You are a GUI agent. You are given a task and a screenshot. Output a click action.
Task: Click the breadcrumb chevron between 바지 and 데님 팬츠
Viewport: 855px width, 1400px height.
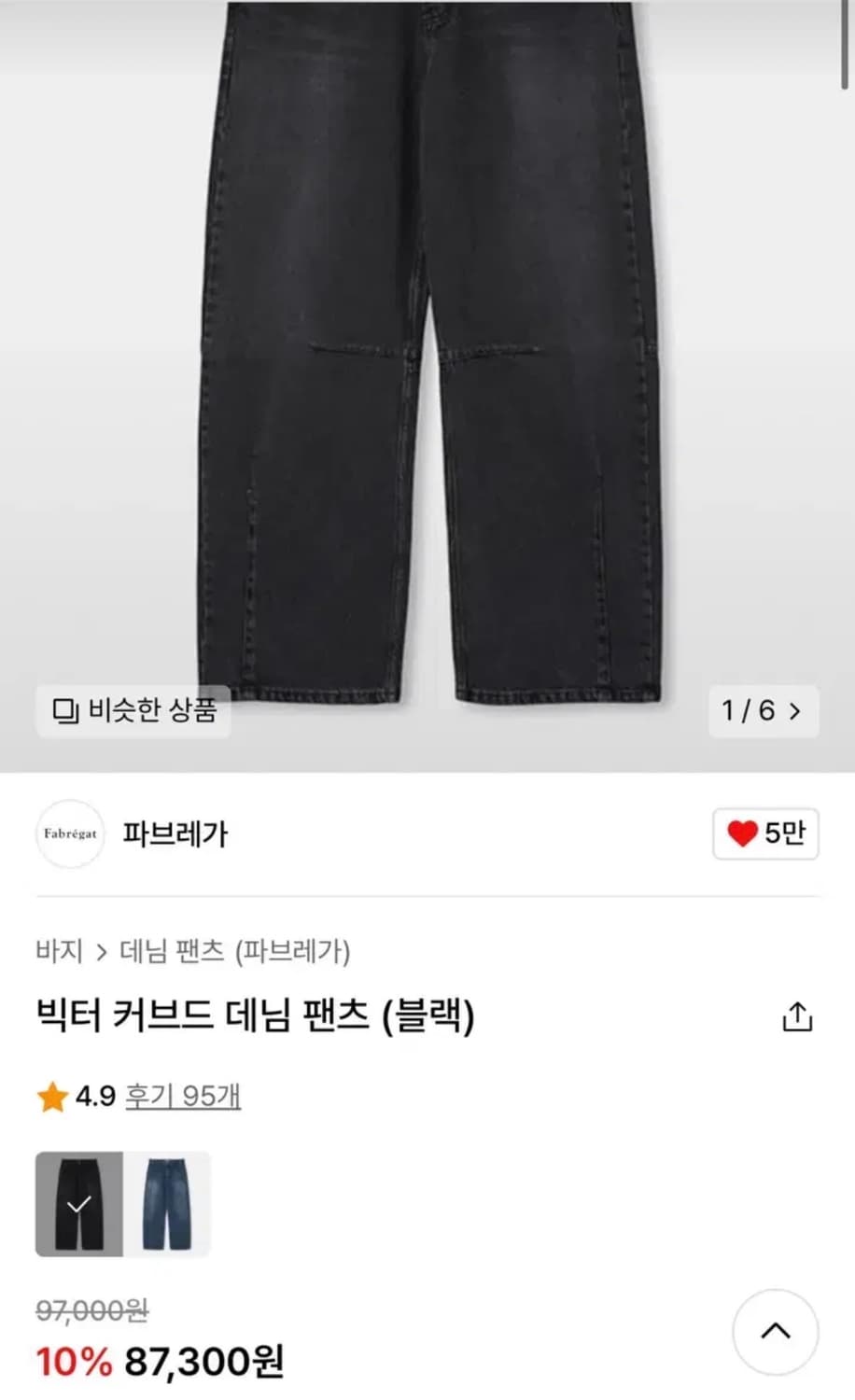pos(102,952)
